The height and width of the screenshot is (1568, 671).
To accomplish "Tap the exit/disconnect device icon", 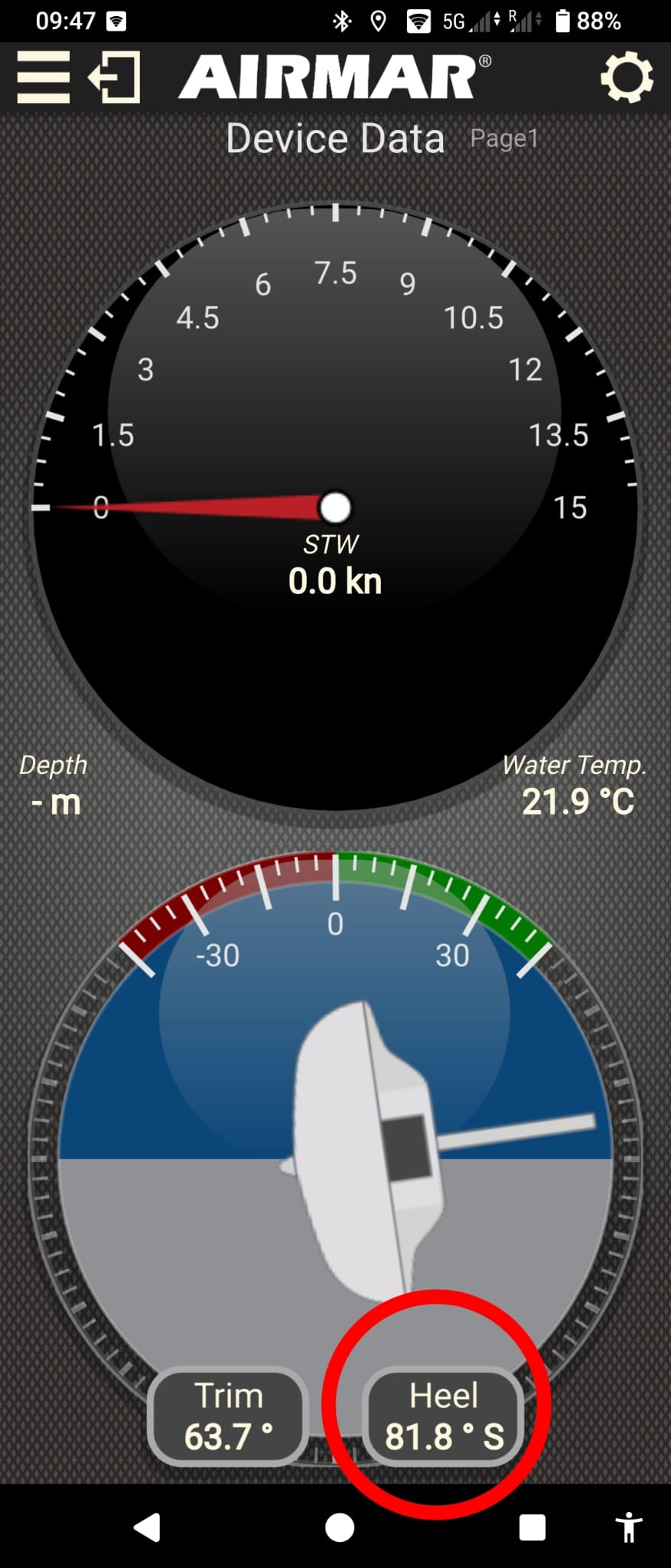I will [115, 77].
